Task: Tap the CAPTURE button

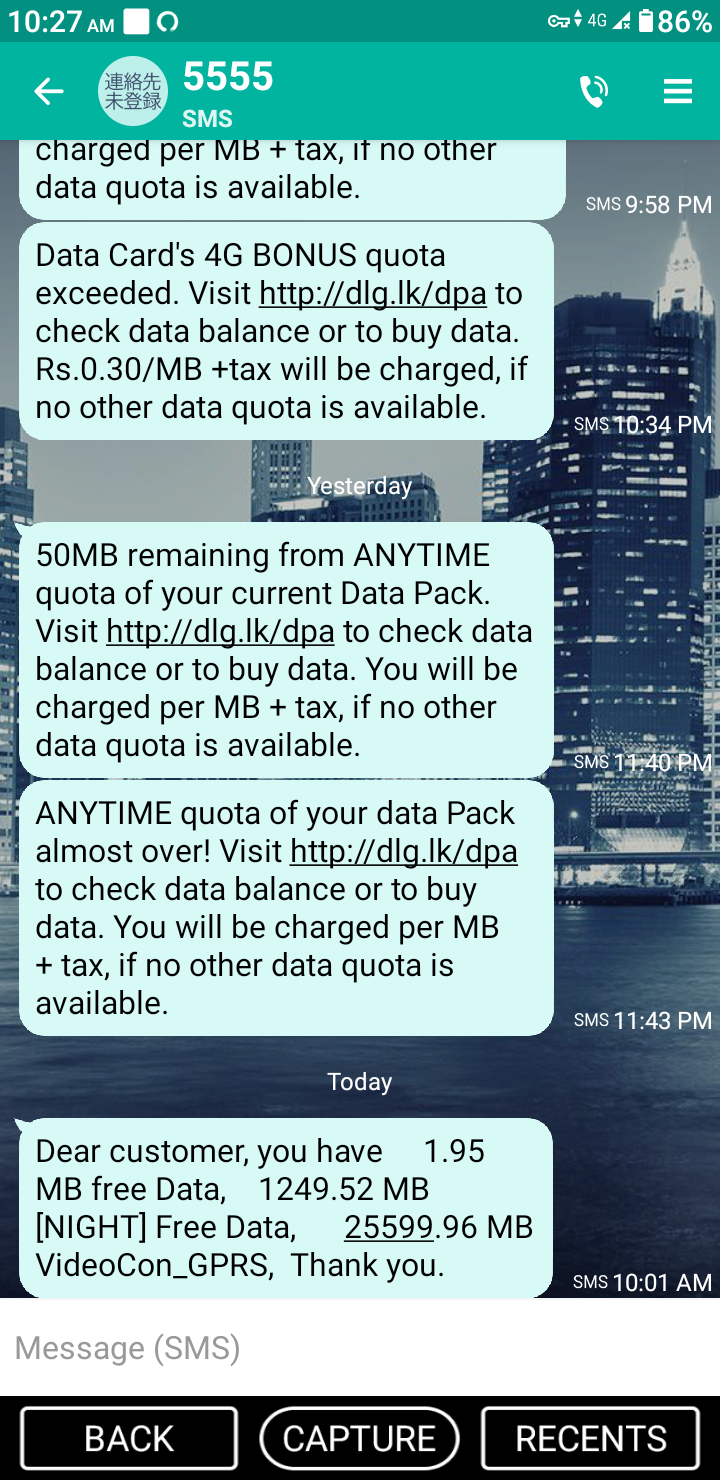Action: coord(359,1438)
